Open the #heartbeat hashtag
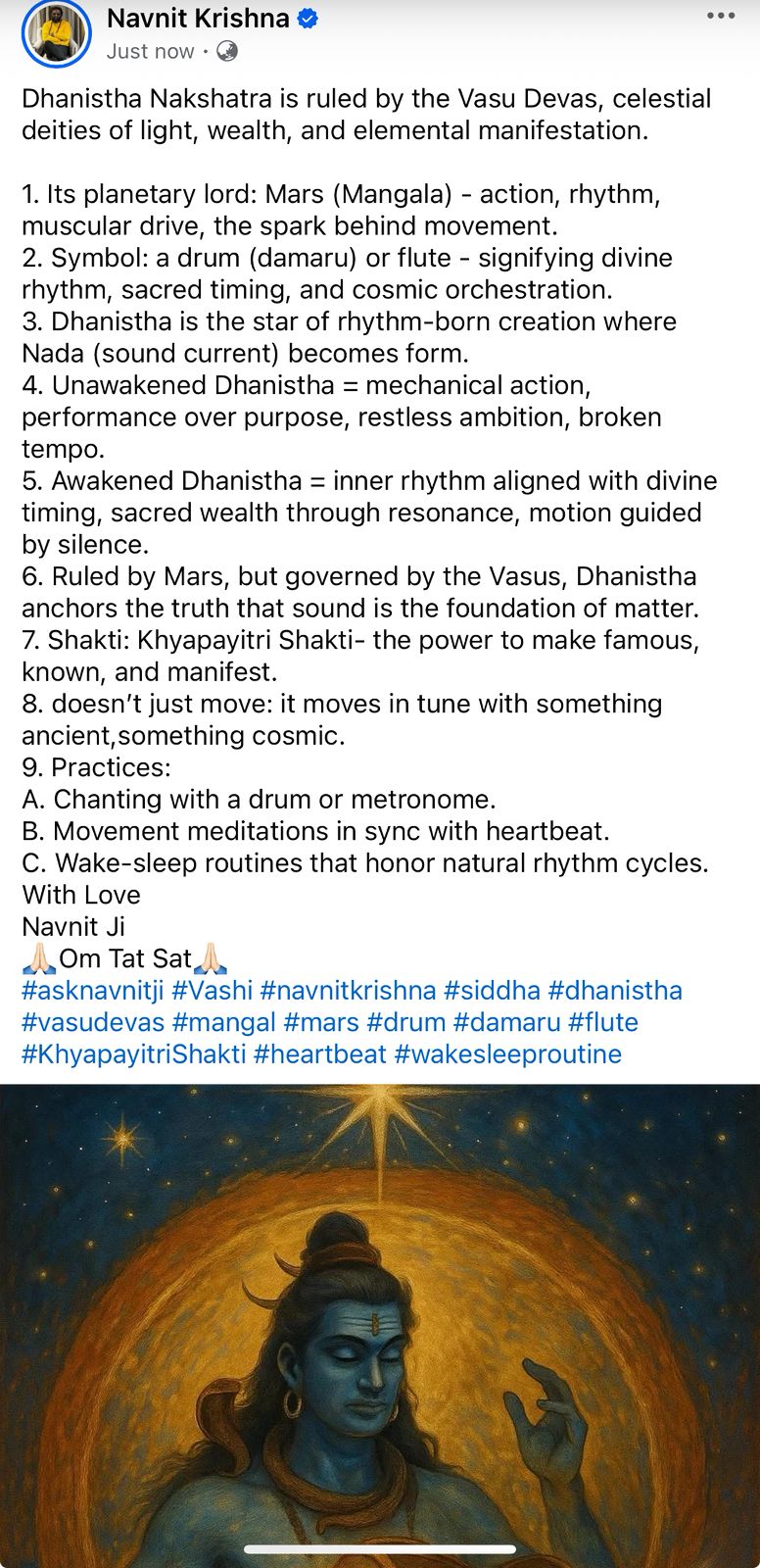This screenshot has width=760, height=1568. (319, 1054)
